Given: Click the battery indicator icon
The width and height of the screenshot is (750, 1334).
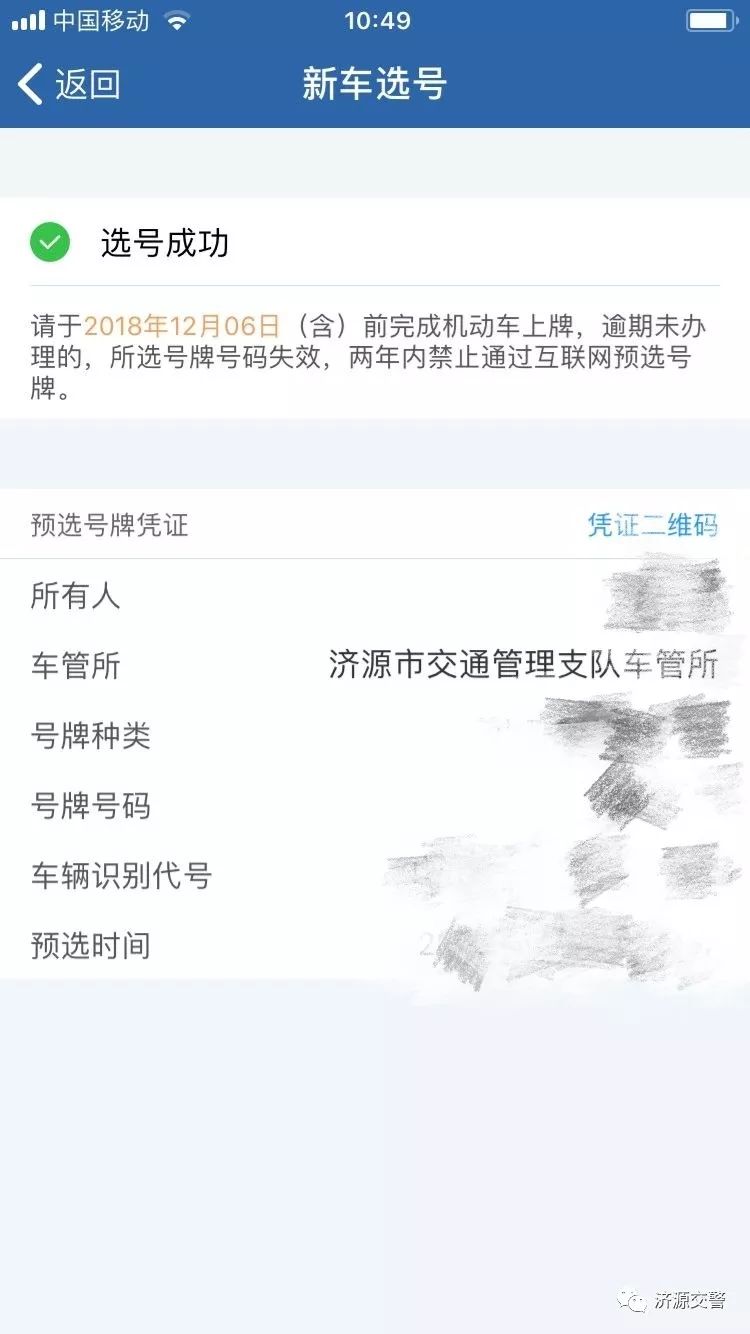Looking at the screenshot, I should pos(710,18).
